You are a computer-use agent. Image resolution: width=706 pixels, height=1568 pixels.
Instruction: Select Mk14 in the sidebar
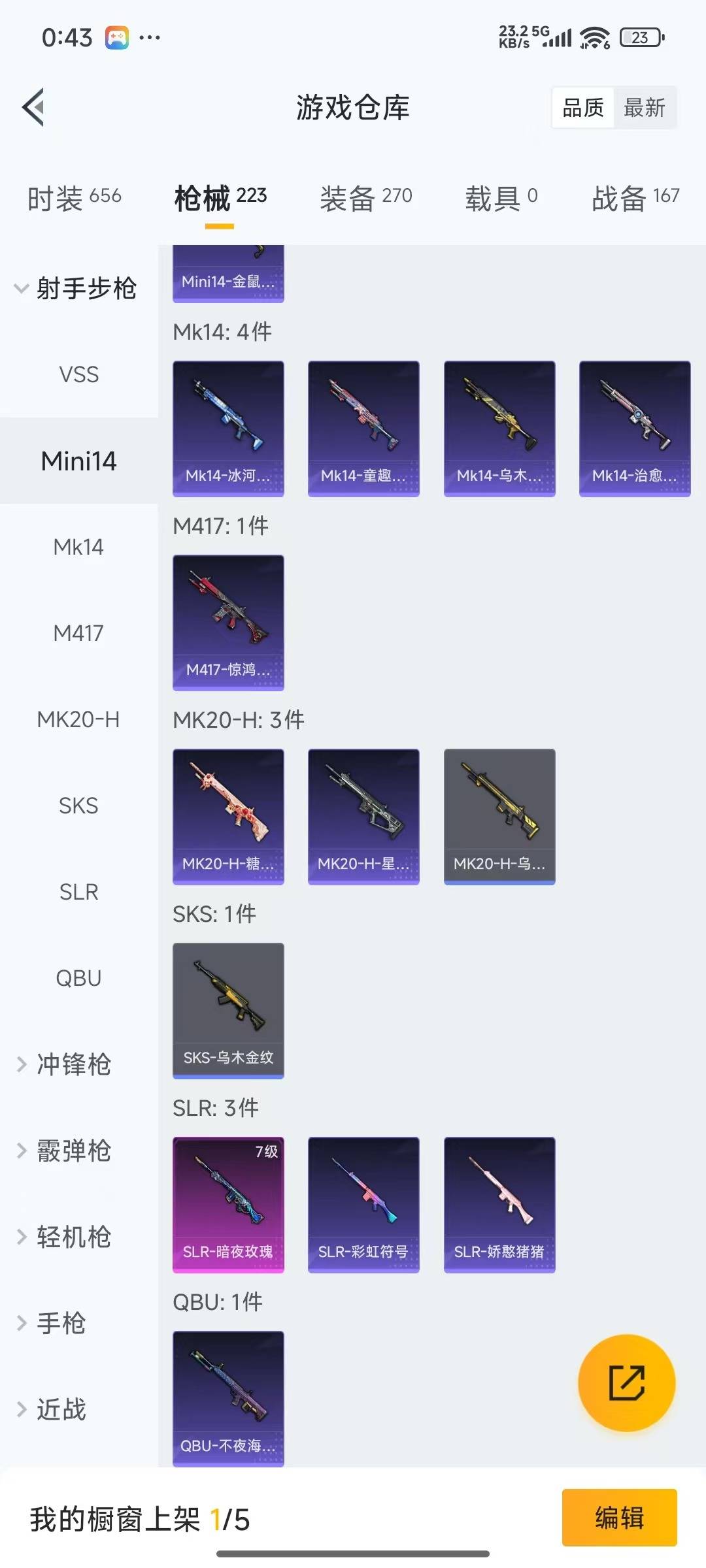[x=78, y=547]
